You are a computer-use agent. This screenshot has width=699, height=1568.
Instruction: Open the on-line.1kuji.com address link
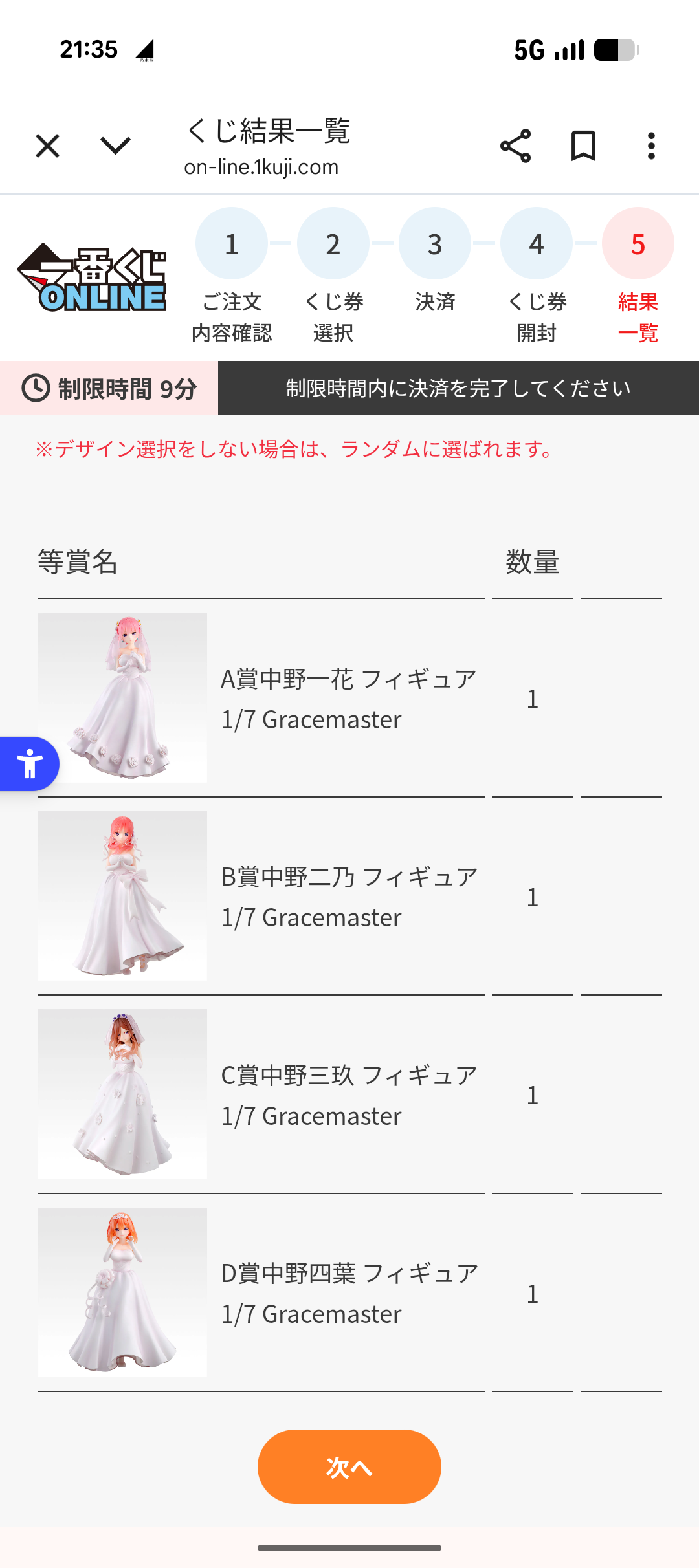260,167
